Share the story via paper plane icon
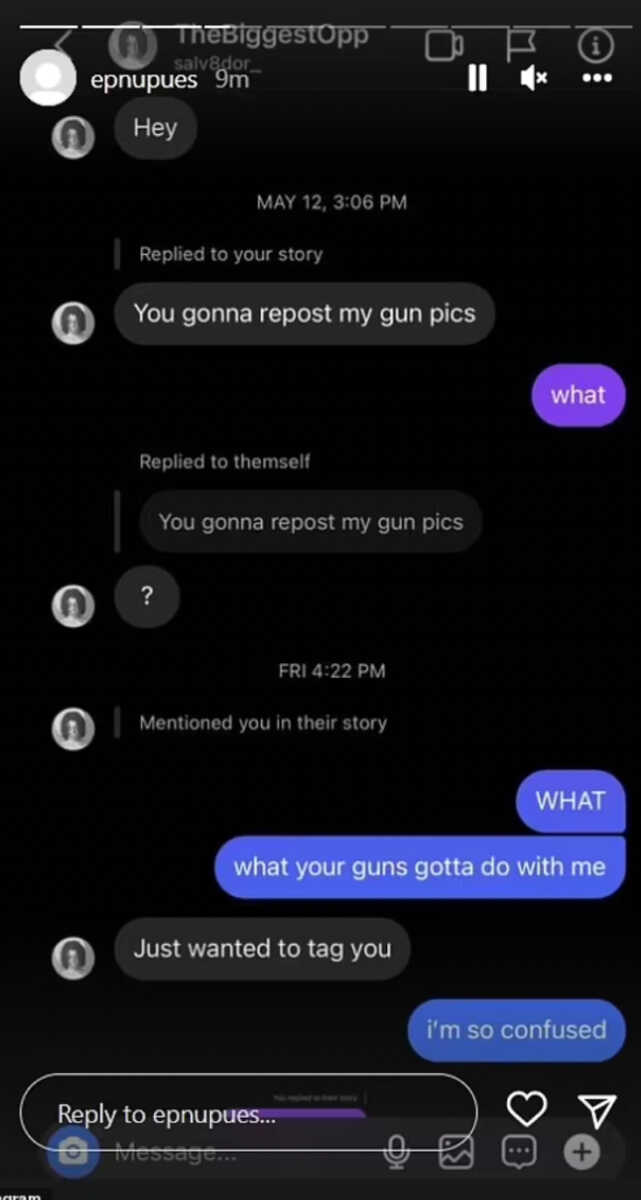The height and width of the screenshot is (1200, 641). 596,1109
